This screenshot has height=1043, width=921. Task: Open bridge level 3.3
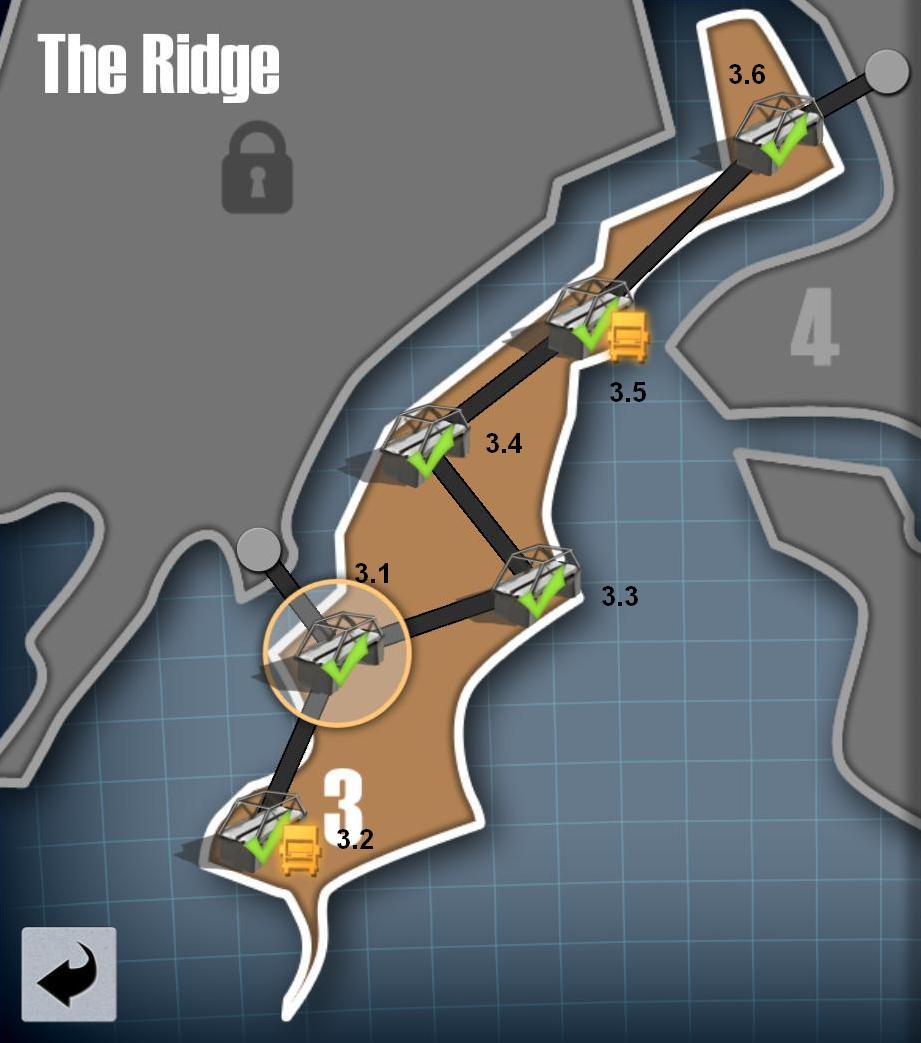click(537, 586)
